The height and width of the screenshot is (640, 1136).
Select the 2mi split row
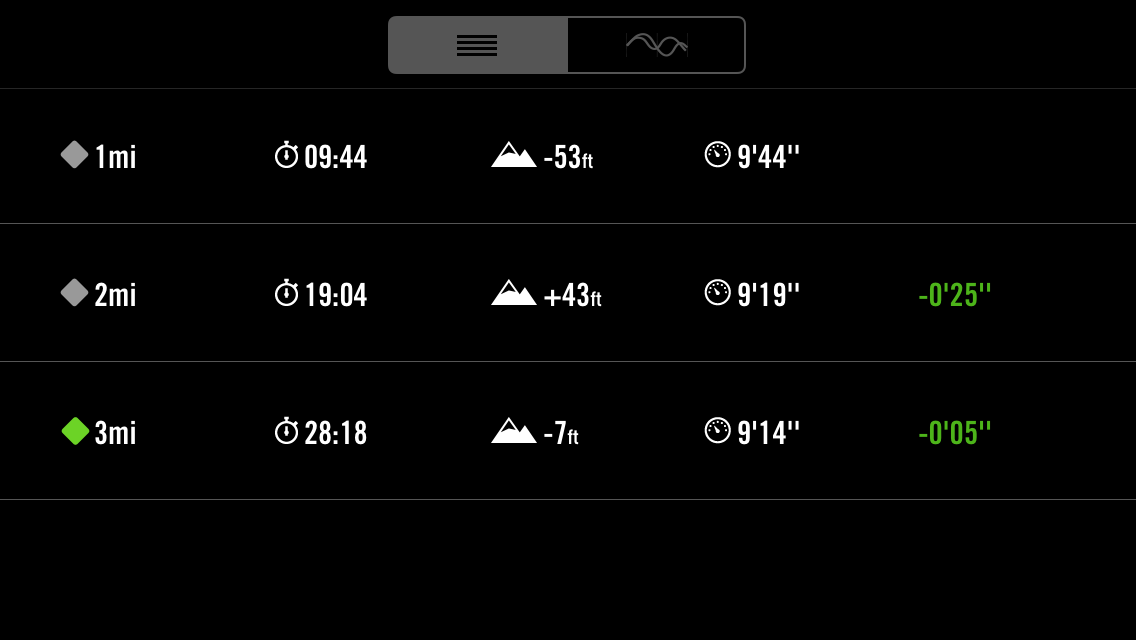tap(568, 293)
